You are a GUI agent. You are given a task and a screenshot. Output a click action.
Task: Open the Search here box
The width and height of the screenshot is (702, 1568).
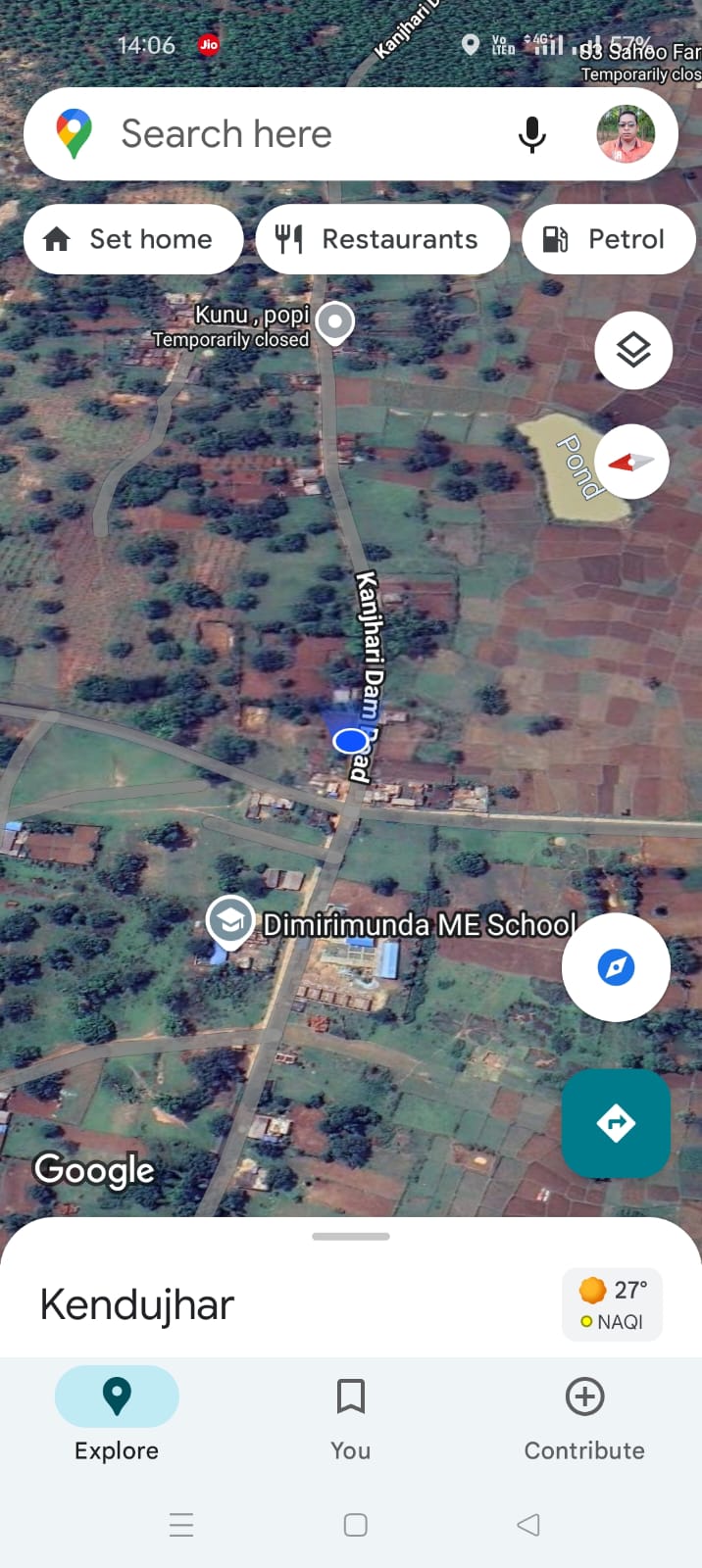[294, 134]
